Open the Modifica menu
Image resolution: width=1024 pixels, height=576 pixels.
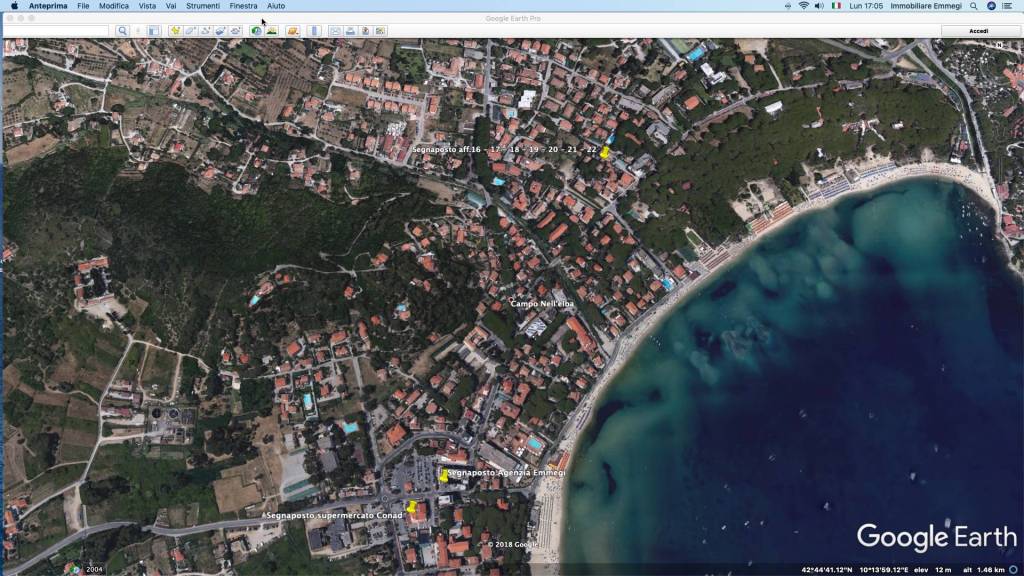[x=114, y=6]
